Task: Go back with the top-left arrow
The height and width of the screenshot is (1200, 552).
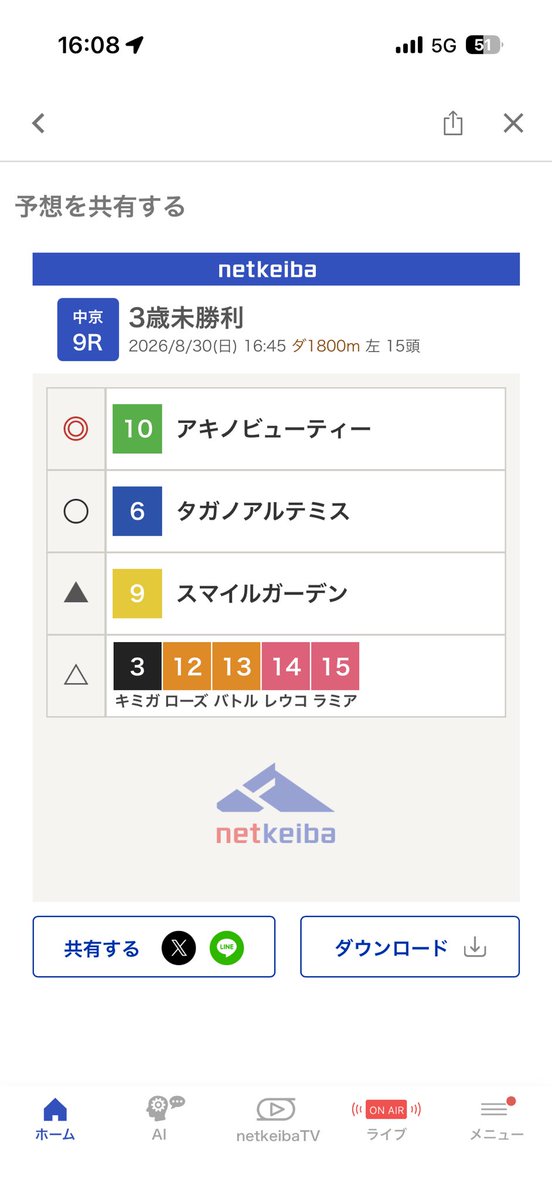Action: [x=38, y=123]
